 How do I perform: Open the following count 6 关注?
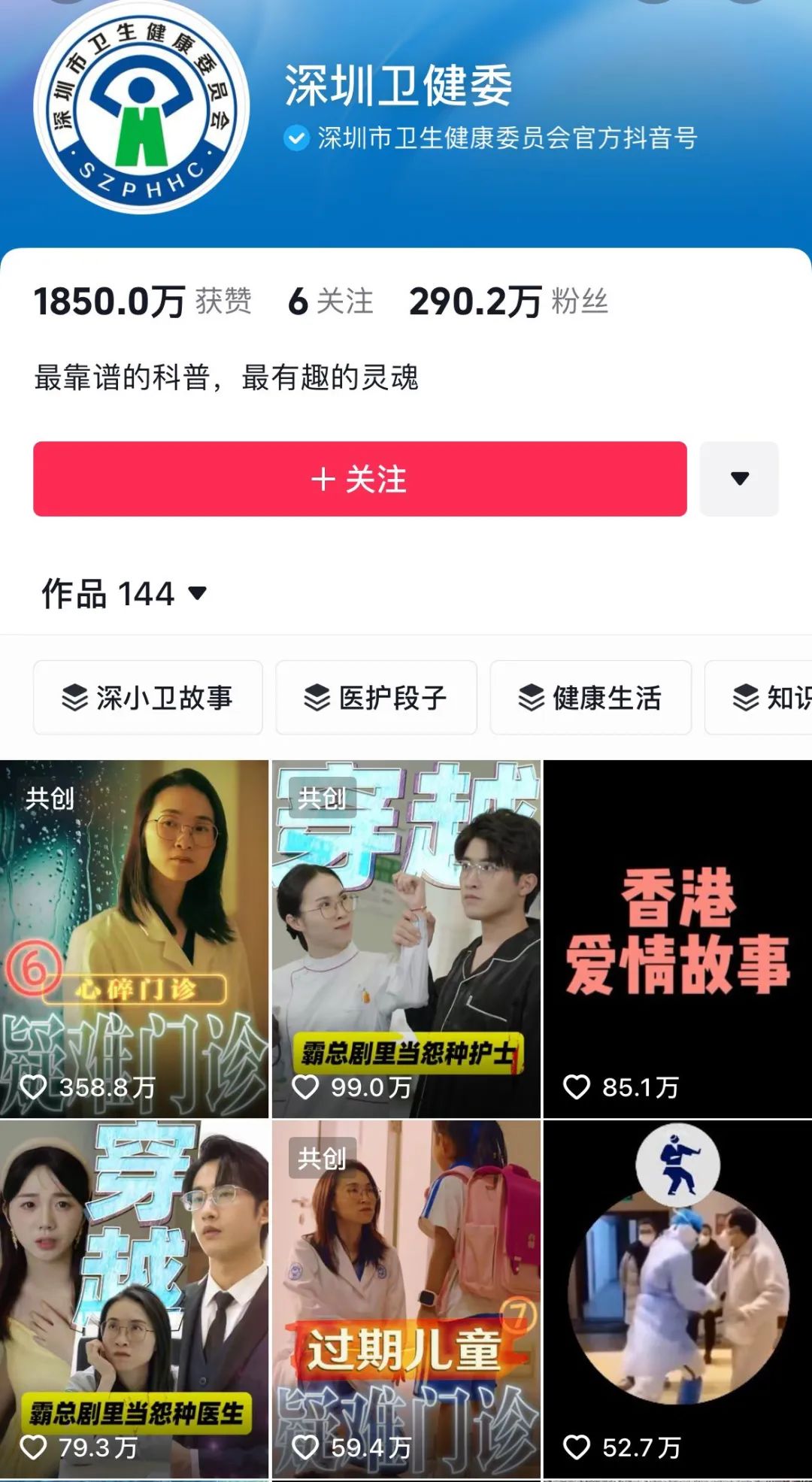(x=330, y=302)
